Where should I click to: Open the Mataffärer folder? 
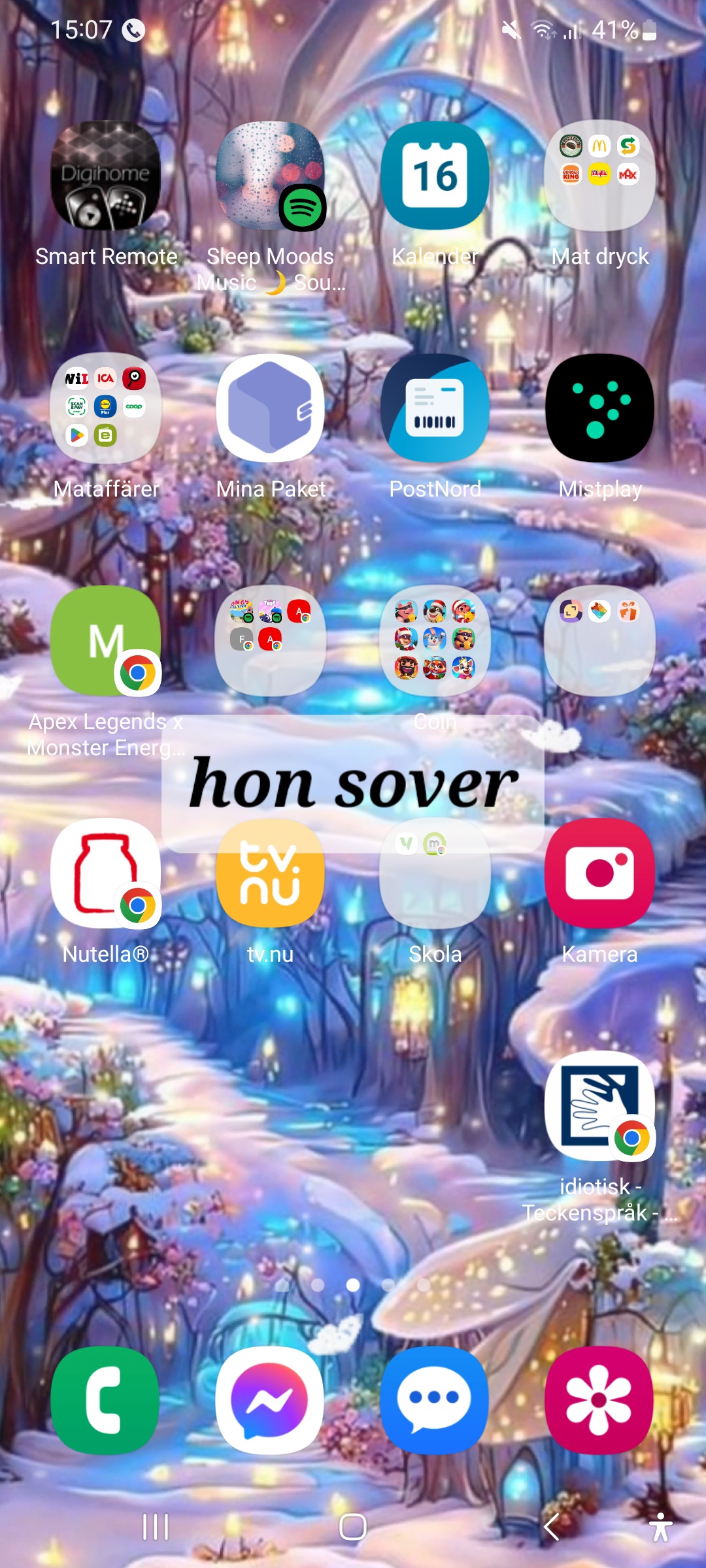105,408
